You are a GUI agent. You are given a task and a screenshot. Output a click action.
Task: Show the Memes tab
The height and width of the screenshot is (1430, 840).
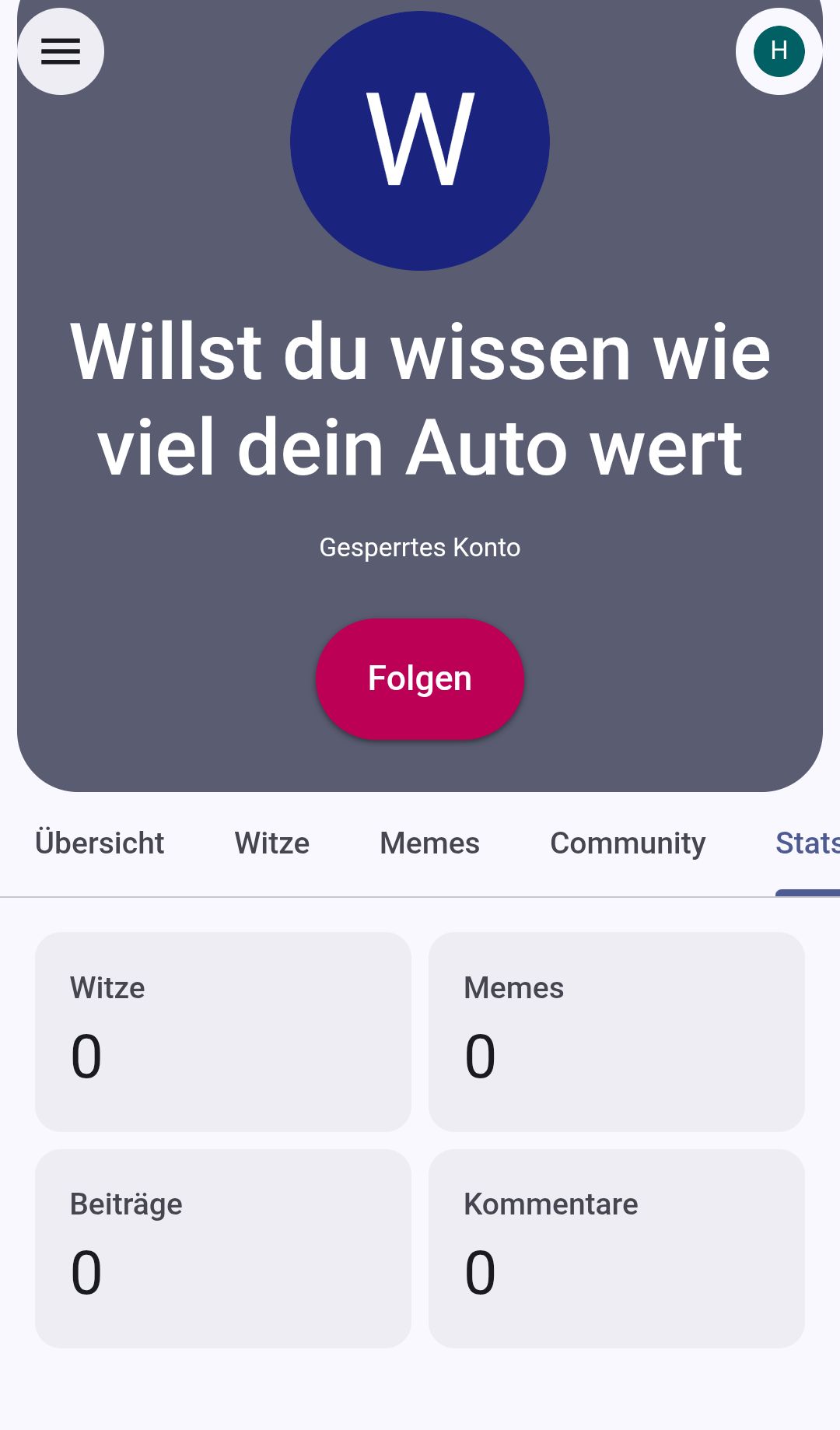coord(429,843)
